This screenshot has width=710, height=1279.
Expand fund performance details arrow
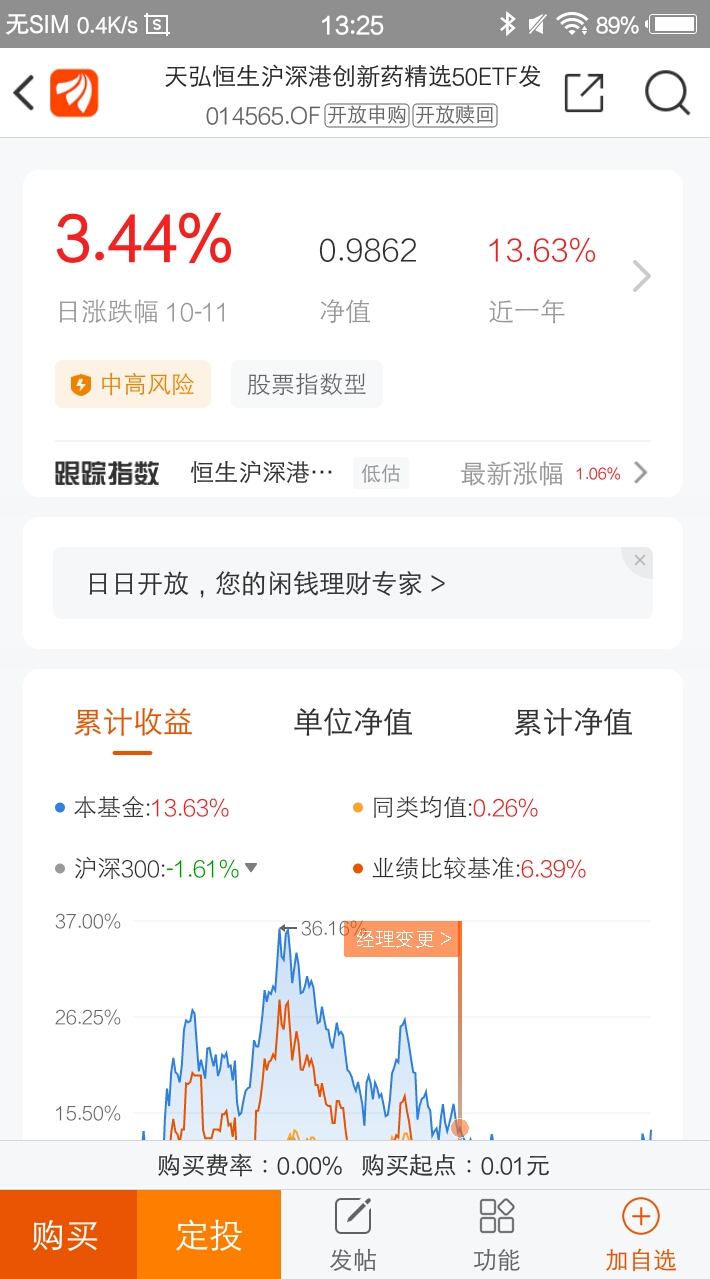641,276
